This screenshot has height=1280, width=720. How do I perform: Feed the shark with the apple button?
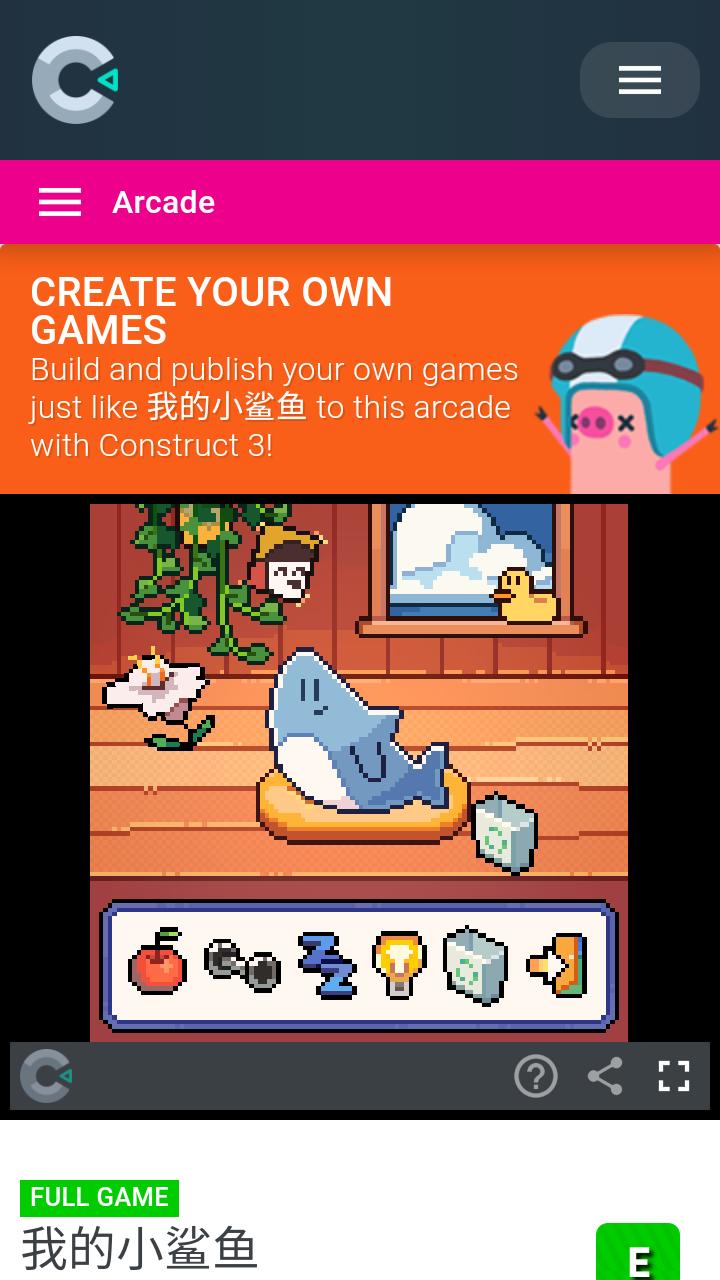click(157, 961)
